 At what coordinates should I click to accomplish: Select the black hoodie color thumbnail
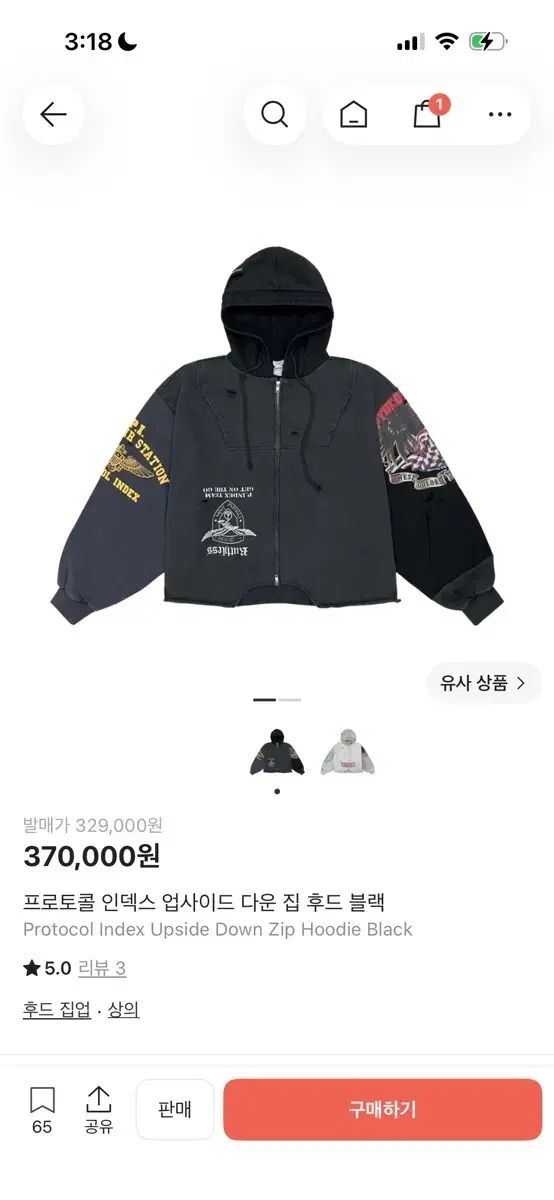[277, 753]
